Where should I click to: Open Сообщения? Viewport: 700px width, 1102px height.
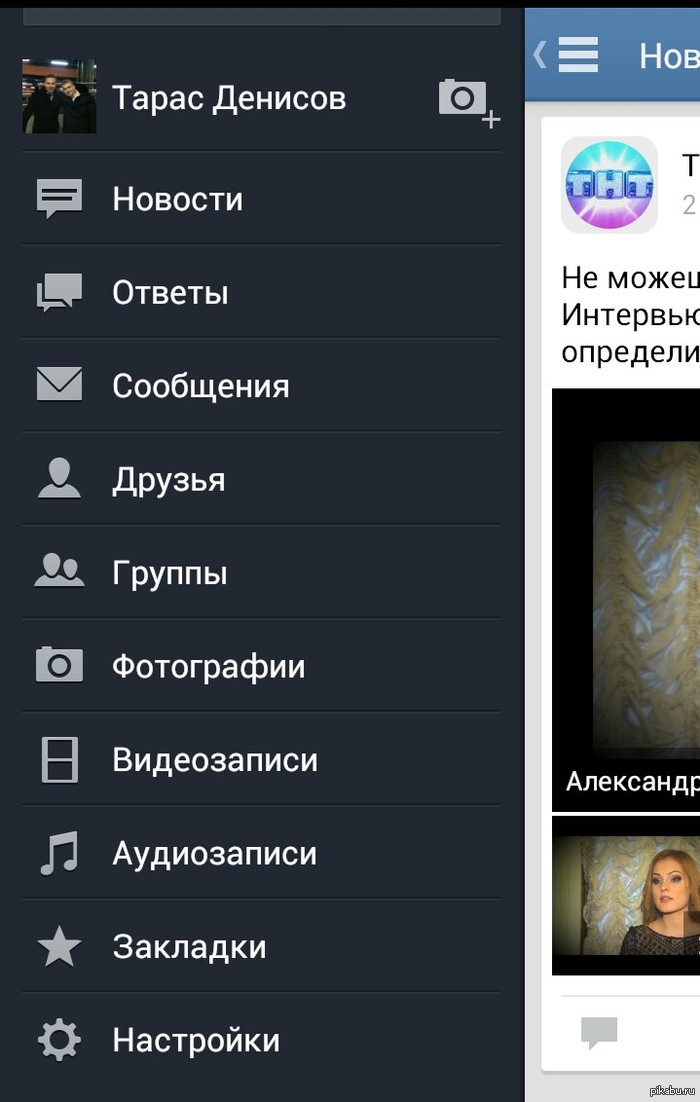200,386
